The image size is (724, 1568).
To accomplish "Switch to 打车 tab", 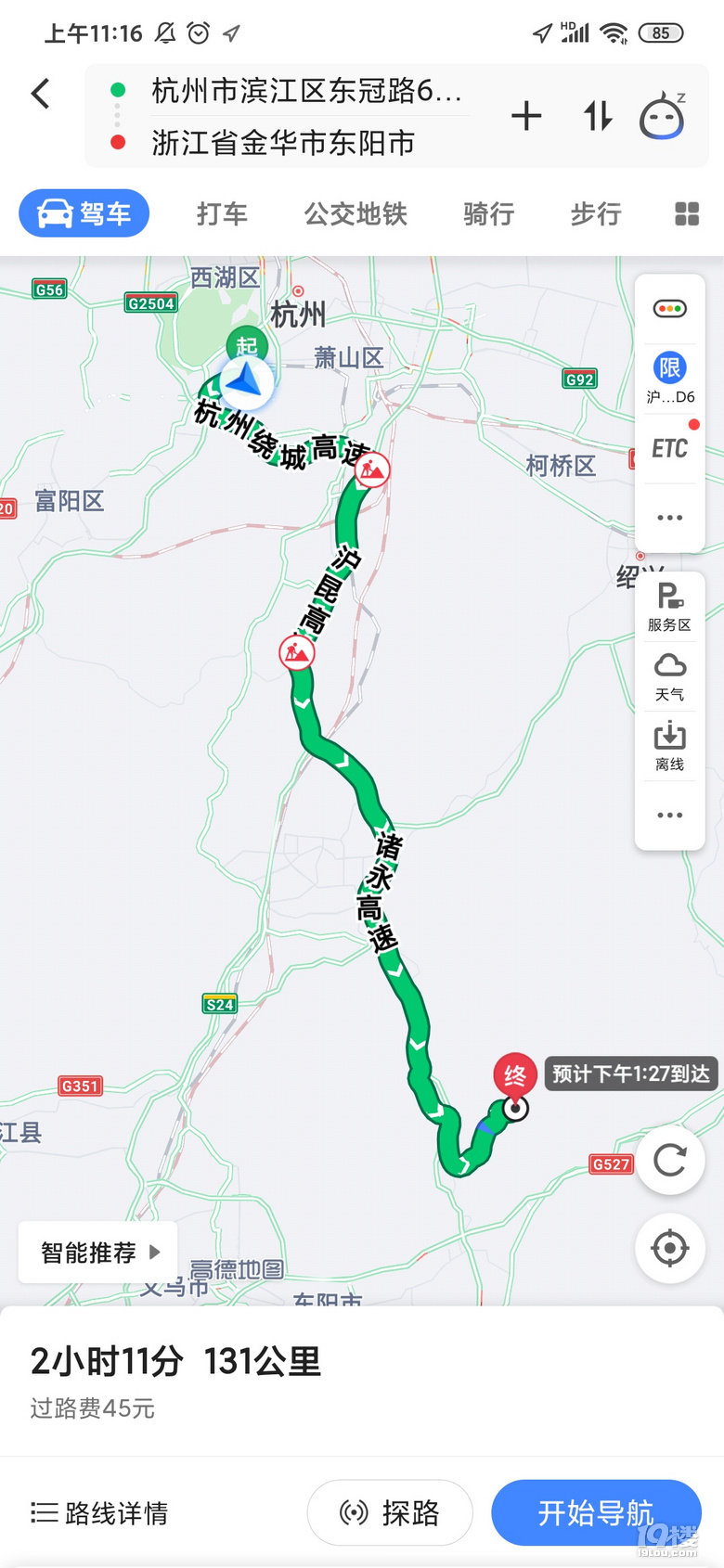I will click(x=222, y=214).
